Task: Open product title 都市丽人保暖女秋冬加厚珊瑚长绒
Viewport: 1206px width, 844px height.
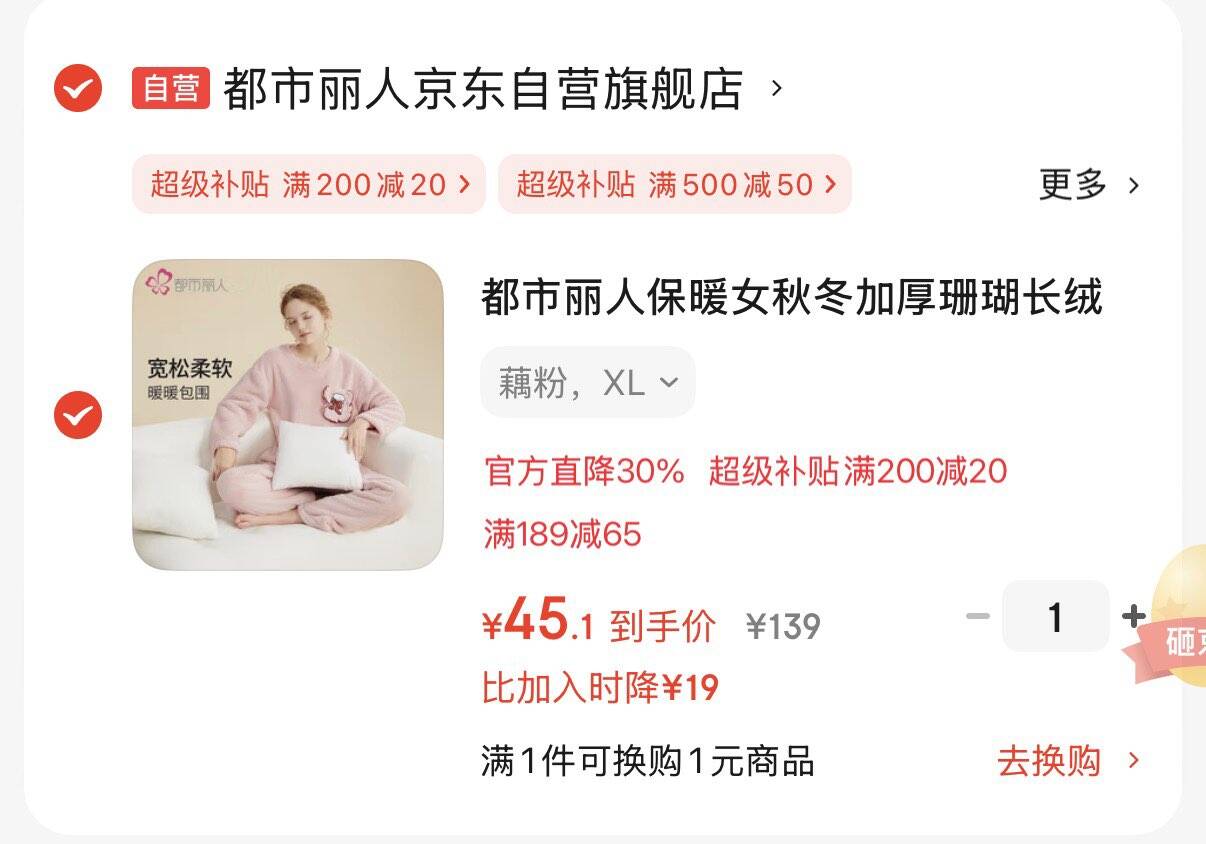Action: (791, 298)
